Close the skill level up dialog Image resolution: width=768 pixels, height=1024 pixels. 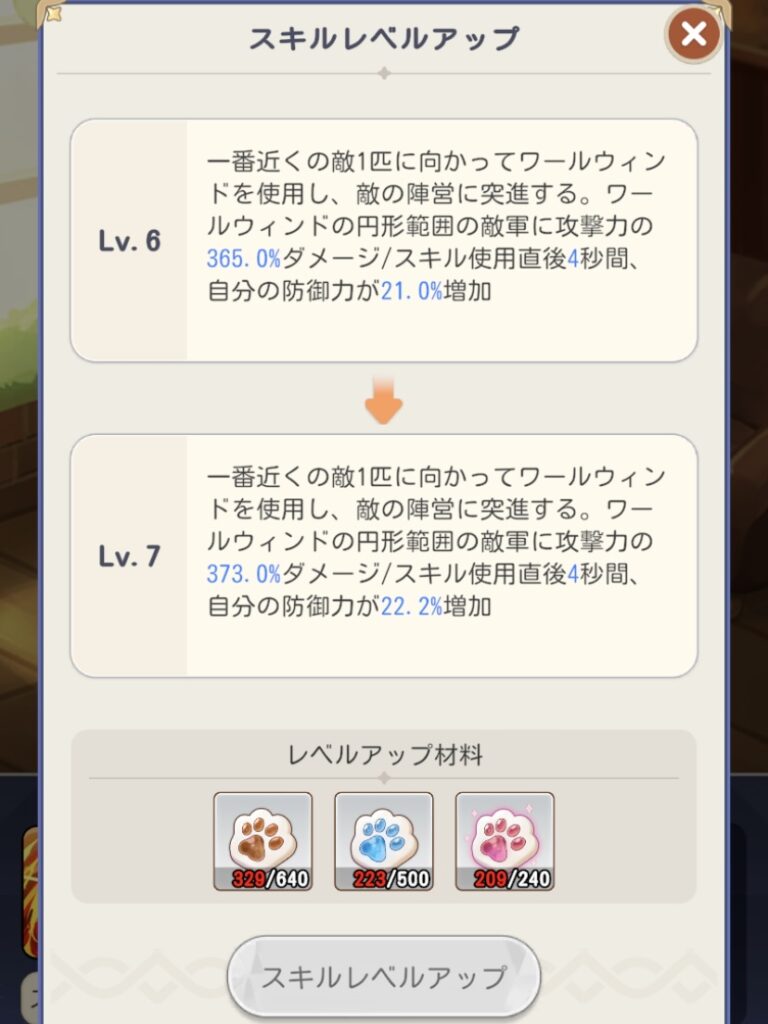[694, 35]
